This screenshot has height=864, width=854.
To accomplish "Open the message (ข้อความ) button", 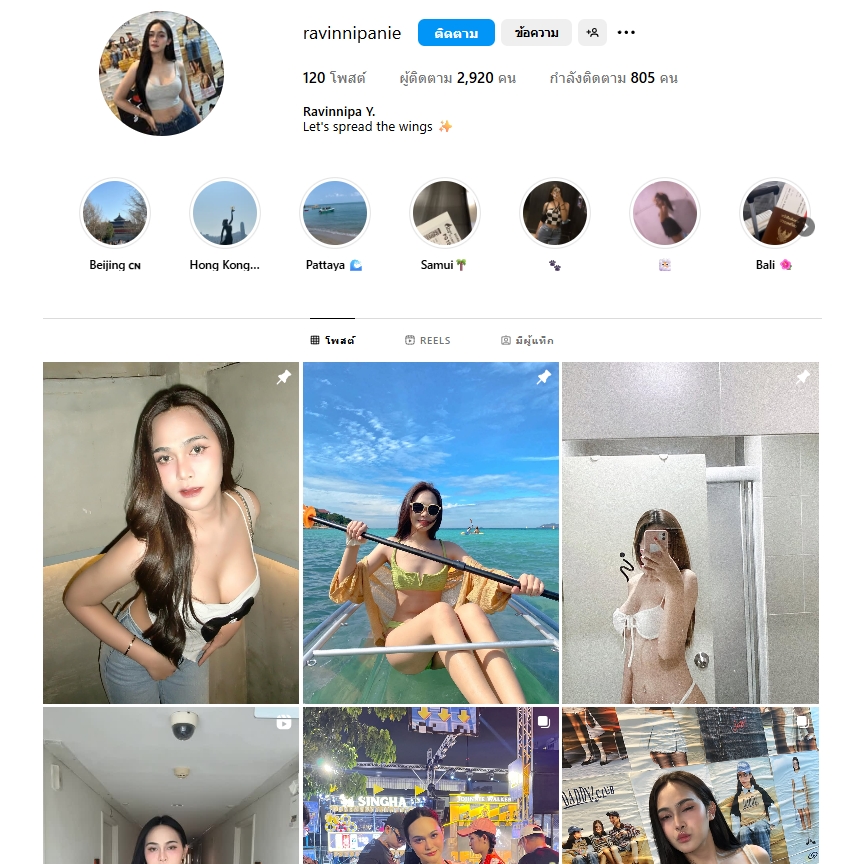I will (536, 33).
